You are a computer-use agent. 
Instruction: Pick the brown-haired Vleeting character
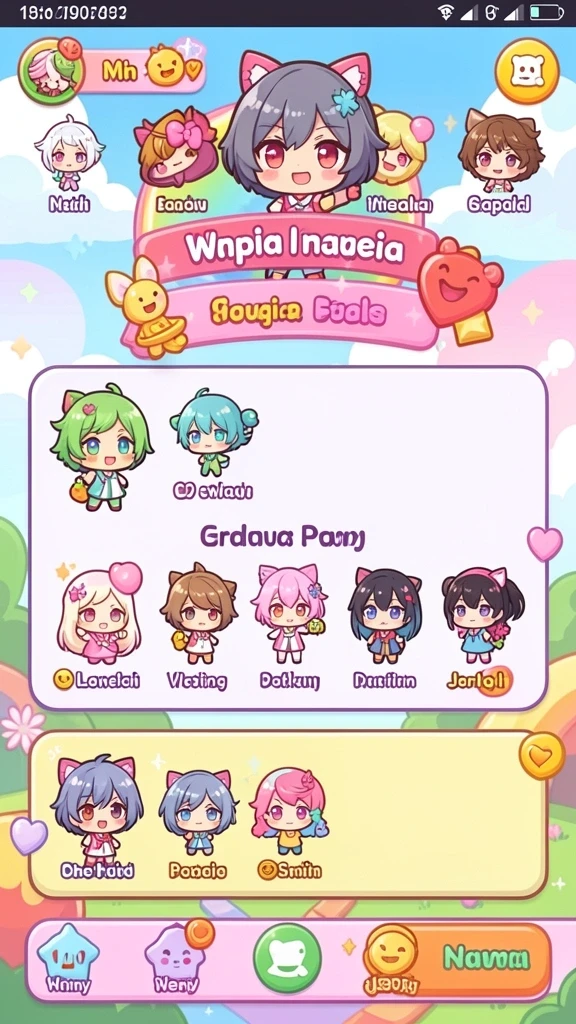pos(198,627)
